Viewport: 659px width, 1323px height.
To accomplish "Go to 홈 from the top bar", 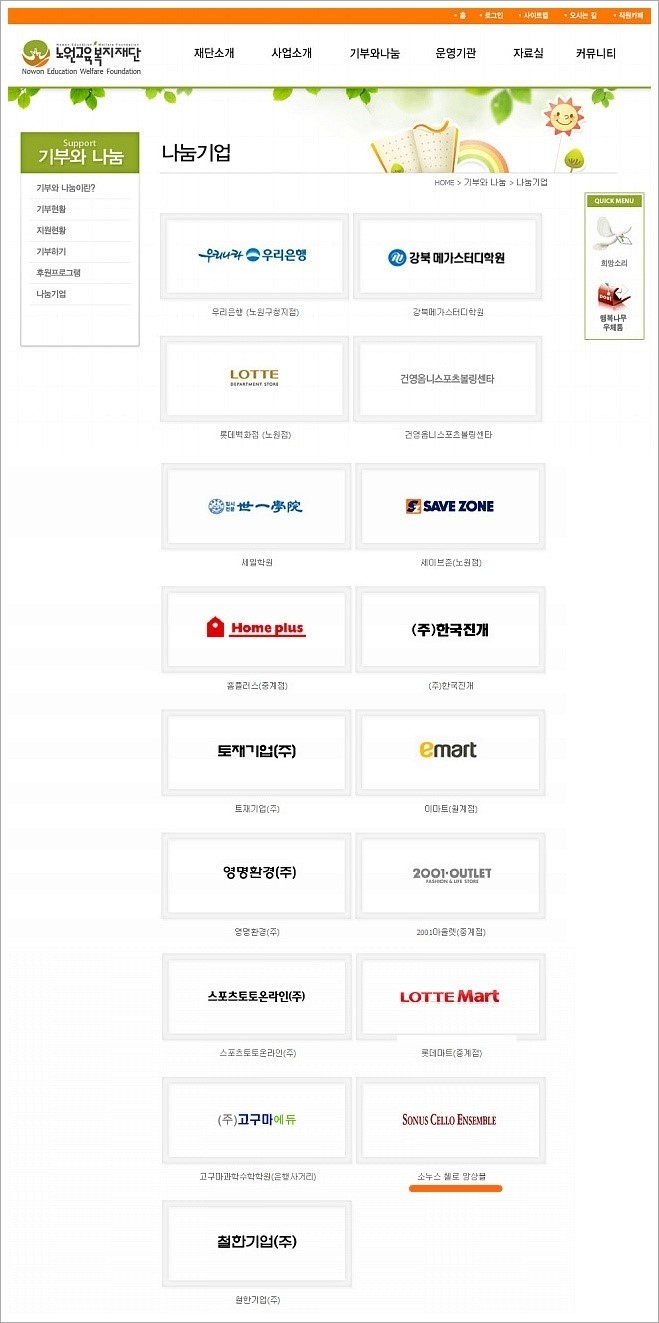I will [461, 16].
